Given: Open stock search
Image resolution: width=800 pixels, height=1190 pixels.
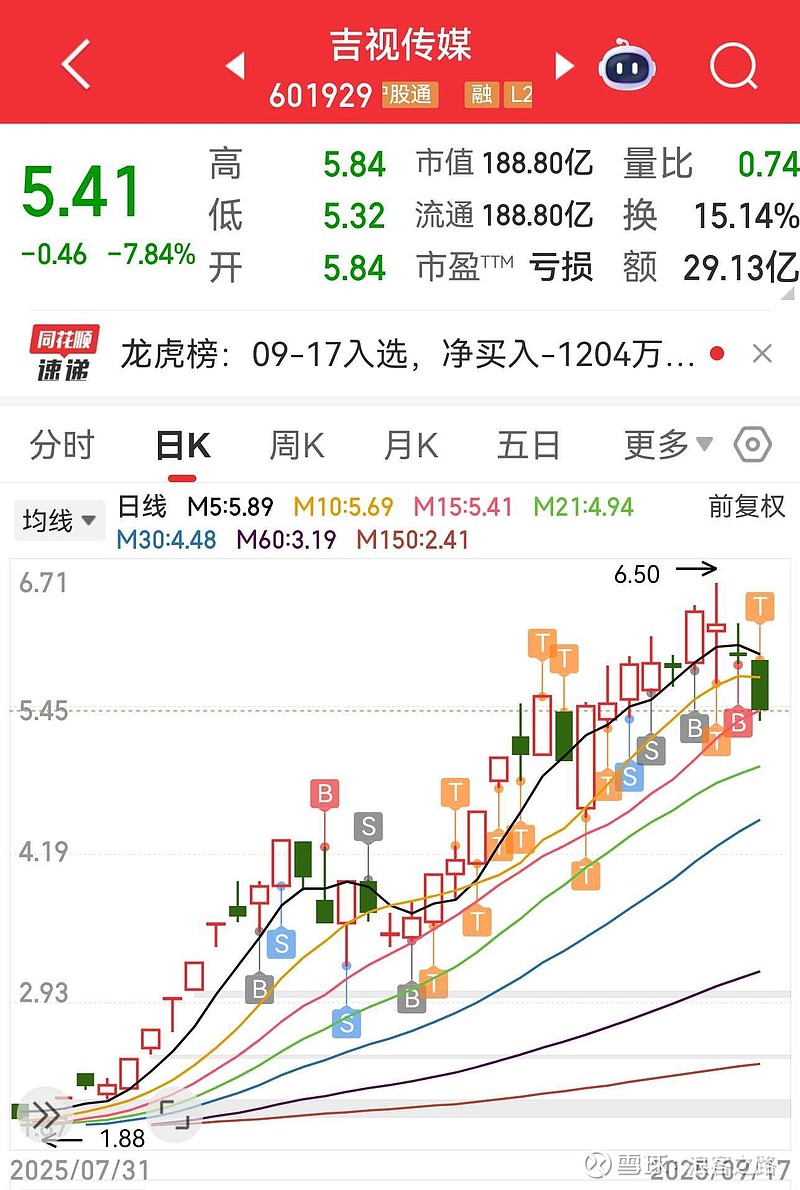Looking at the screenshot, I should point(733,66).
